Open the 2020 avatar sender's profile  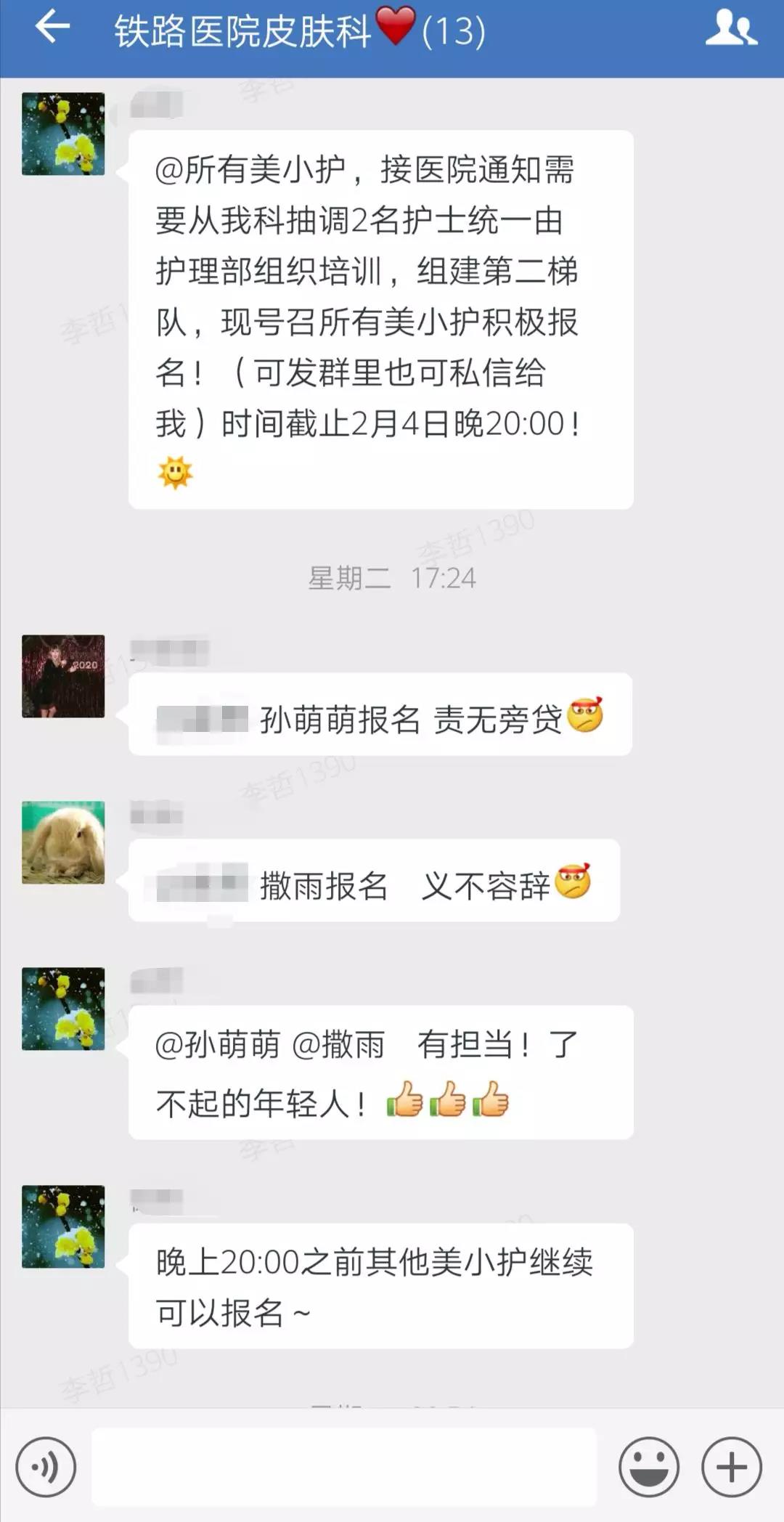click(63, 676)
